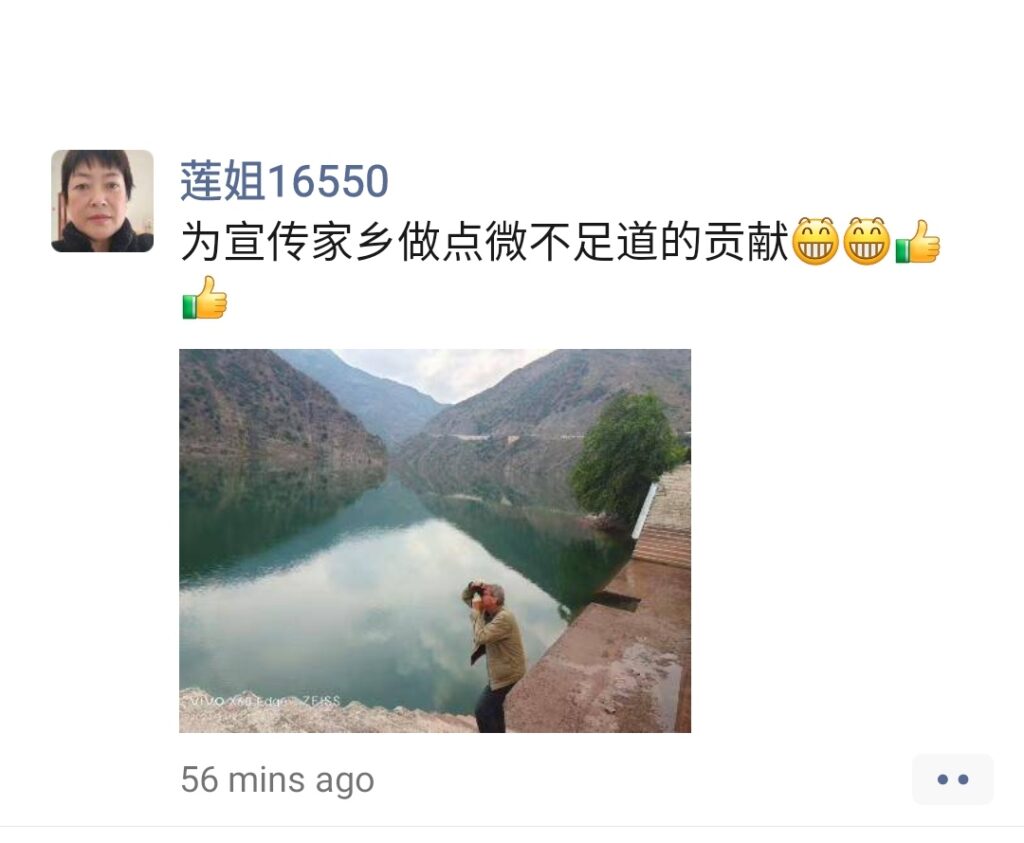View the lake photo full screen

[434, 540]
